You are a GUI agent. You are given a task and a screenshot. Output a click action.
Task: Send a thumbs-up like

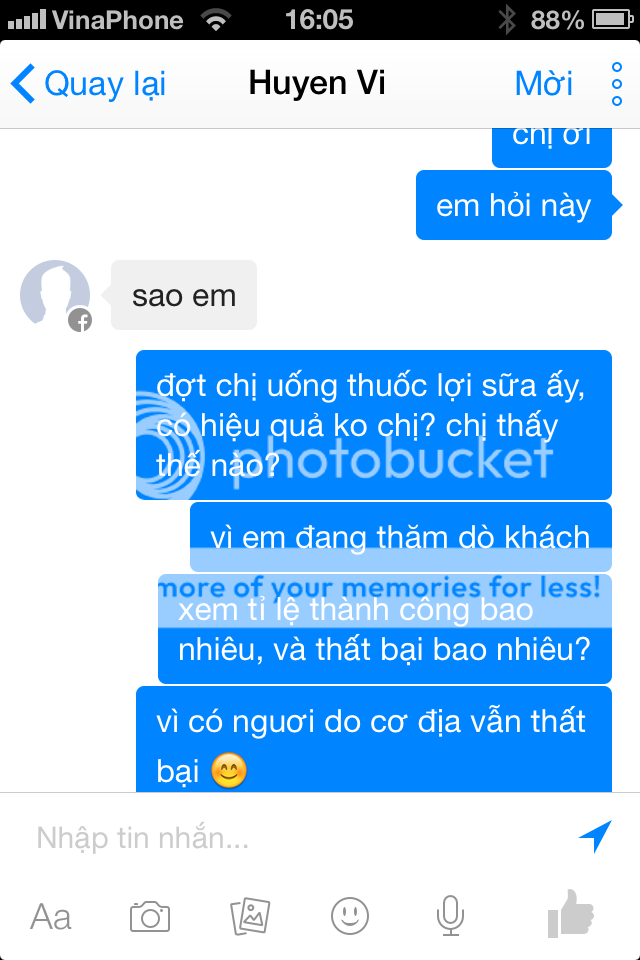(570, 913)
